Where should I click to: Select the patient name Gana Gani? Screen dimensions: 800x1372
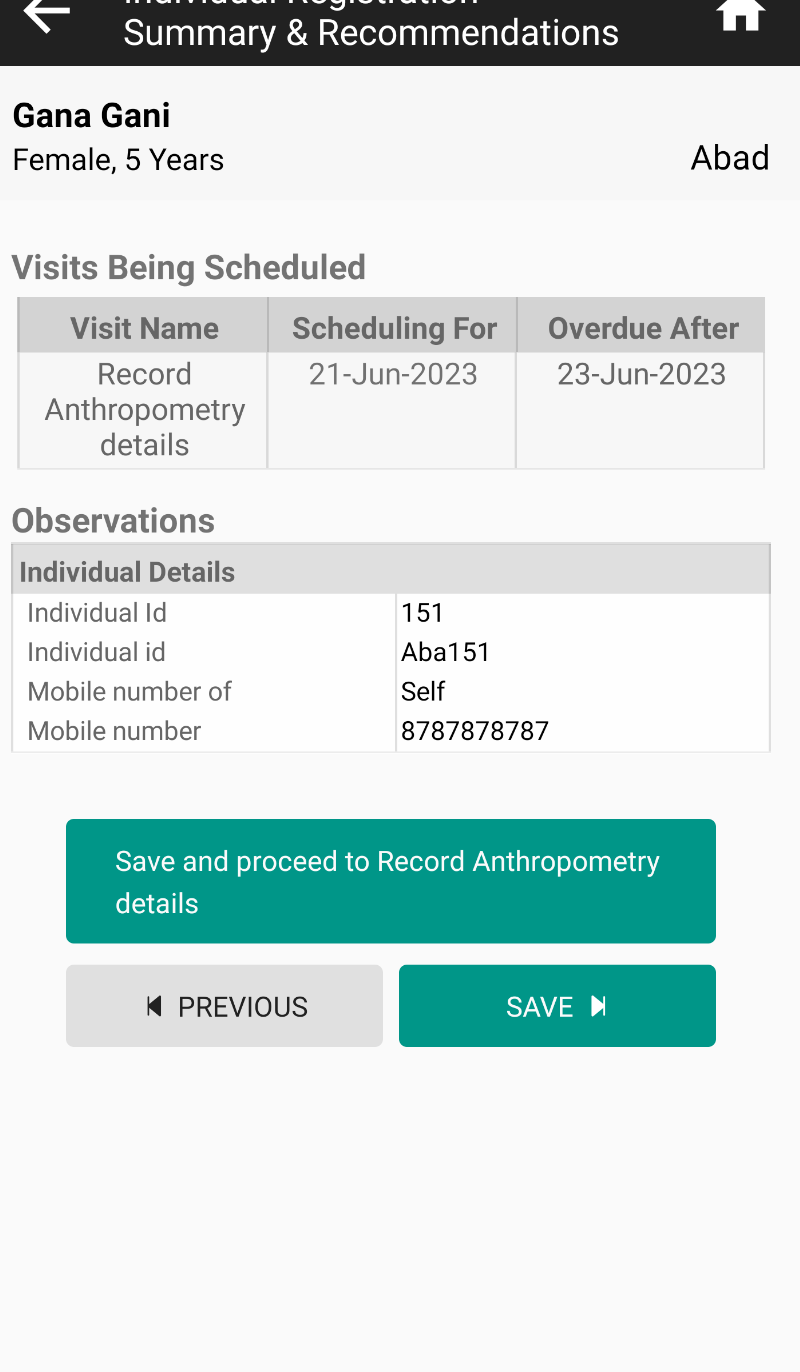pyautogui.click(x=91, y=115)
